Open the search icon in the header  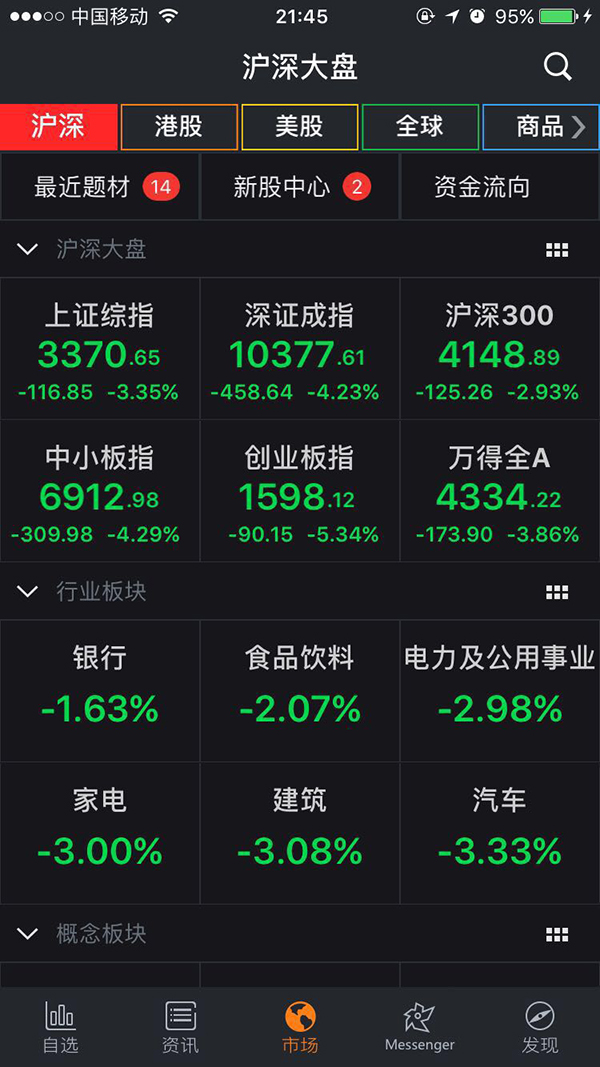coord(557,67)
